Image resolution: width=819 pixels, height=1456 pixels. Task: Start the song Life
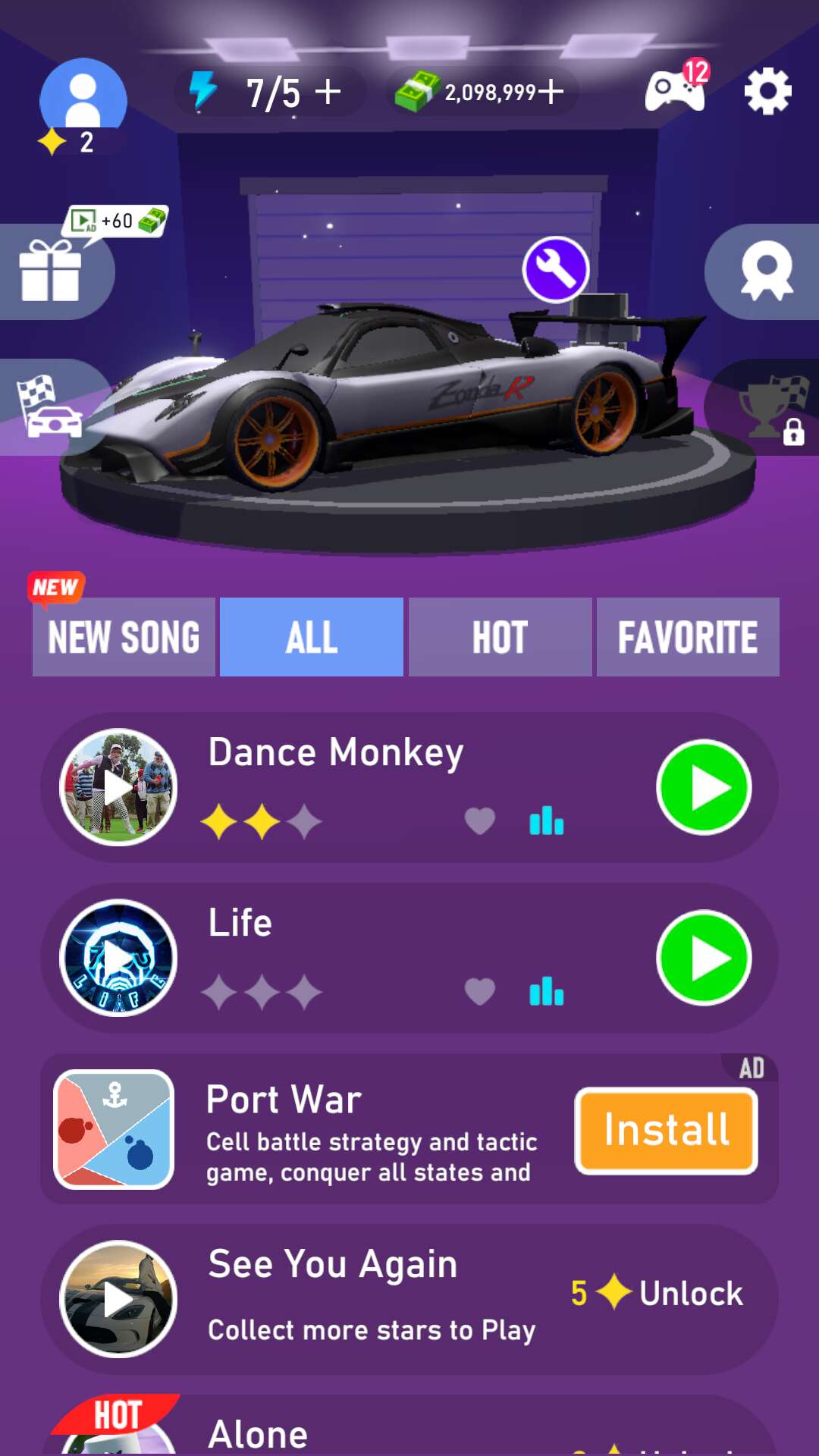704,958
